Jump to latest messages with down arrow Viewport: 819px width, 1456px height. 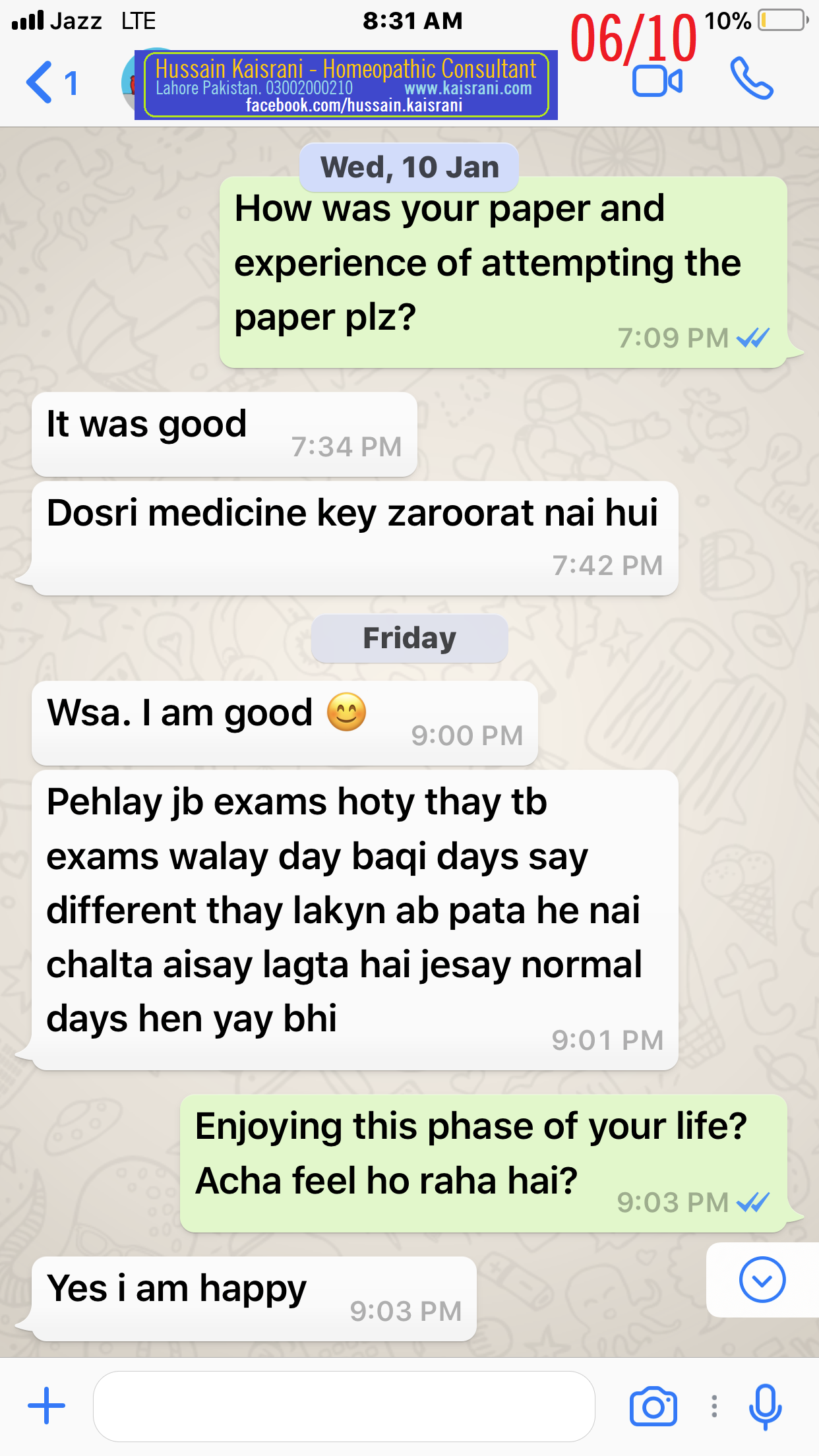(762, 1280)
